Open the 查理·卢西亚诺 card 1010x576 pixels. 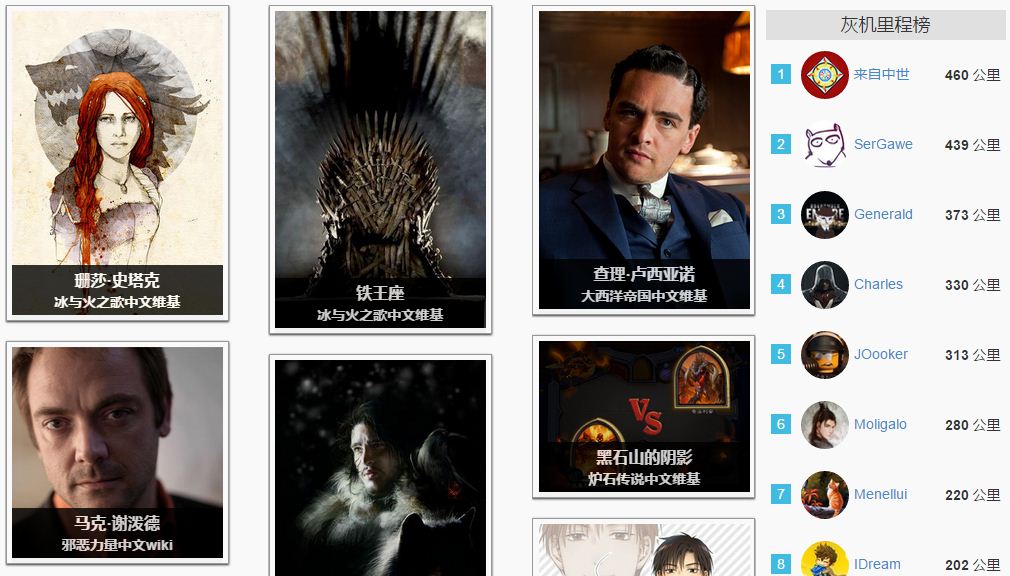click(x=644, y=160)
